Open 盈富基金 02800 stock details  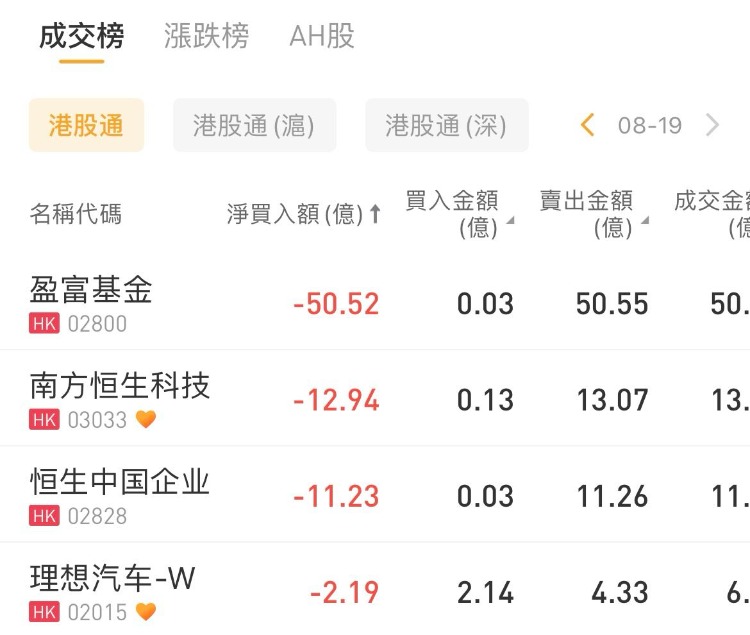click(92, 303)
